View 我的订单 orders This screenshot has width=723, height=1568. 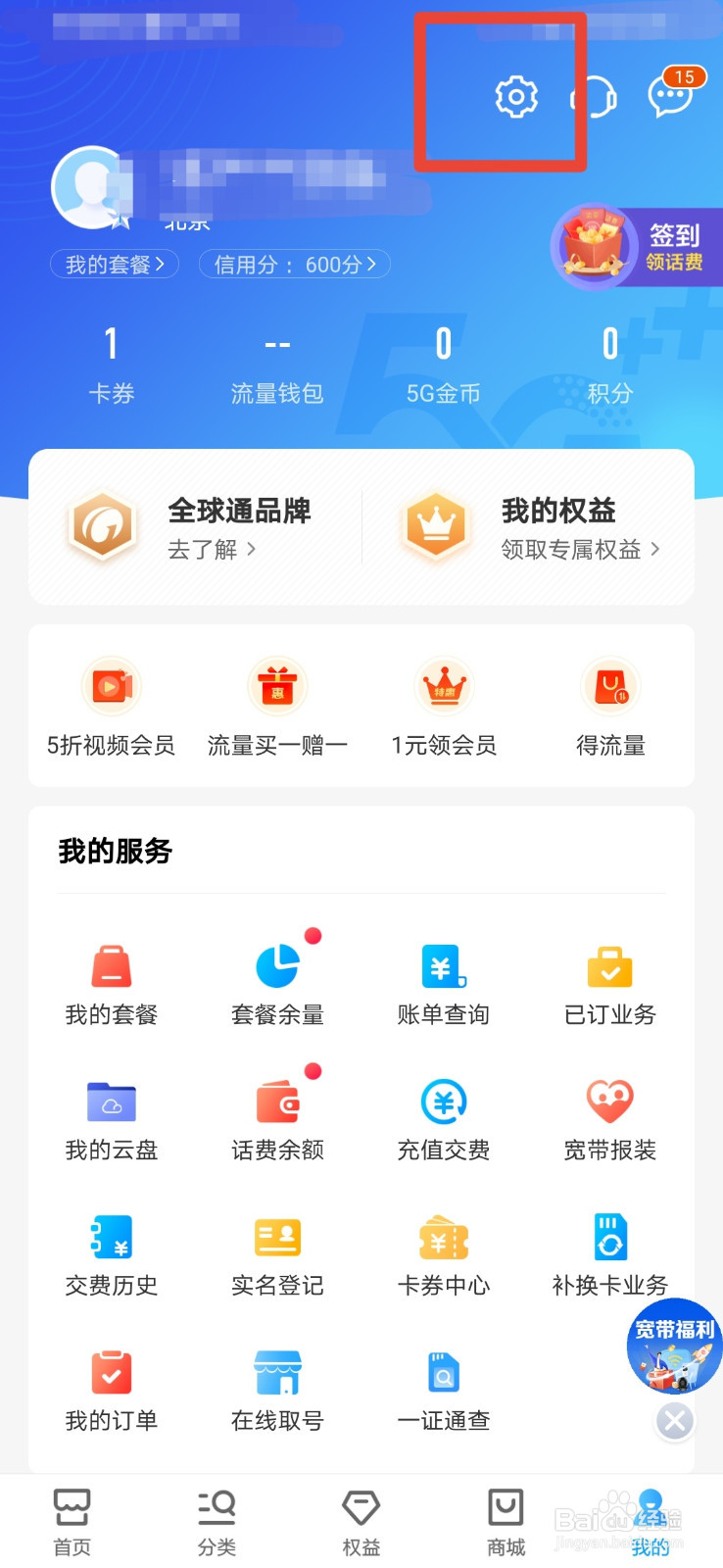tap(111, 1389)
